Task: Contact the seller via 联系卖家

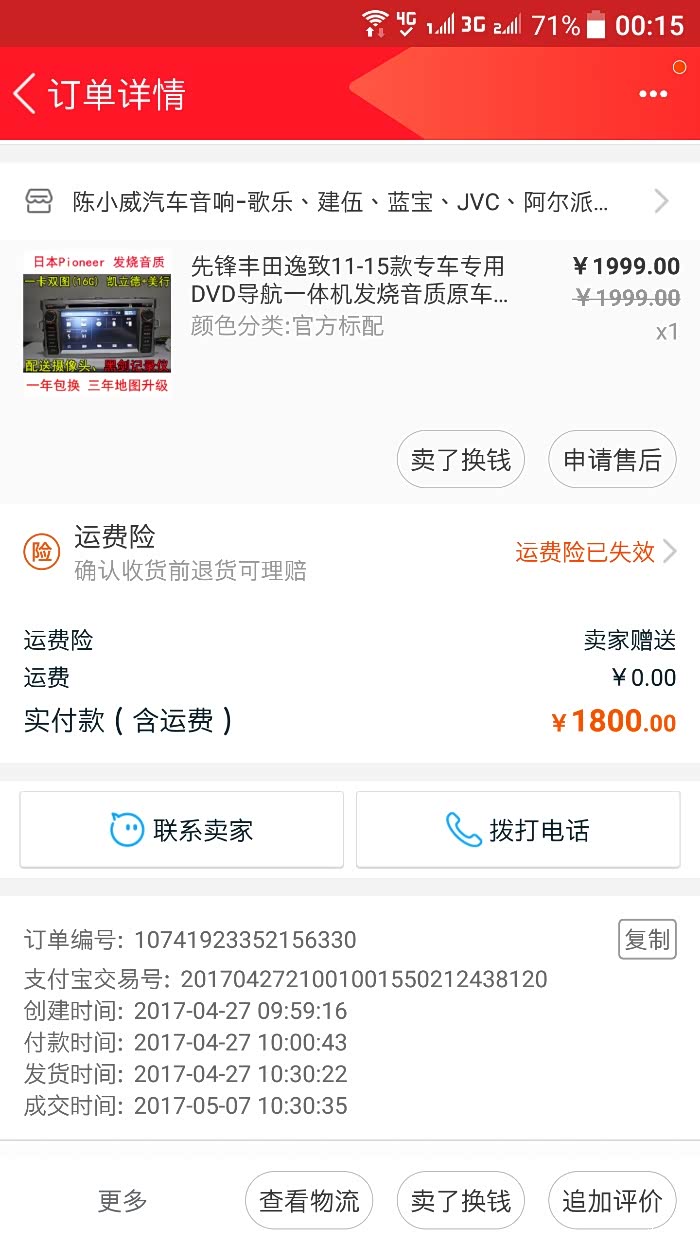Action: pyautogui.click(x=182, y=830)
